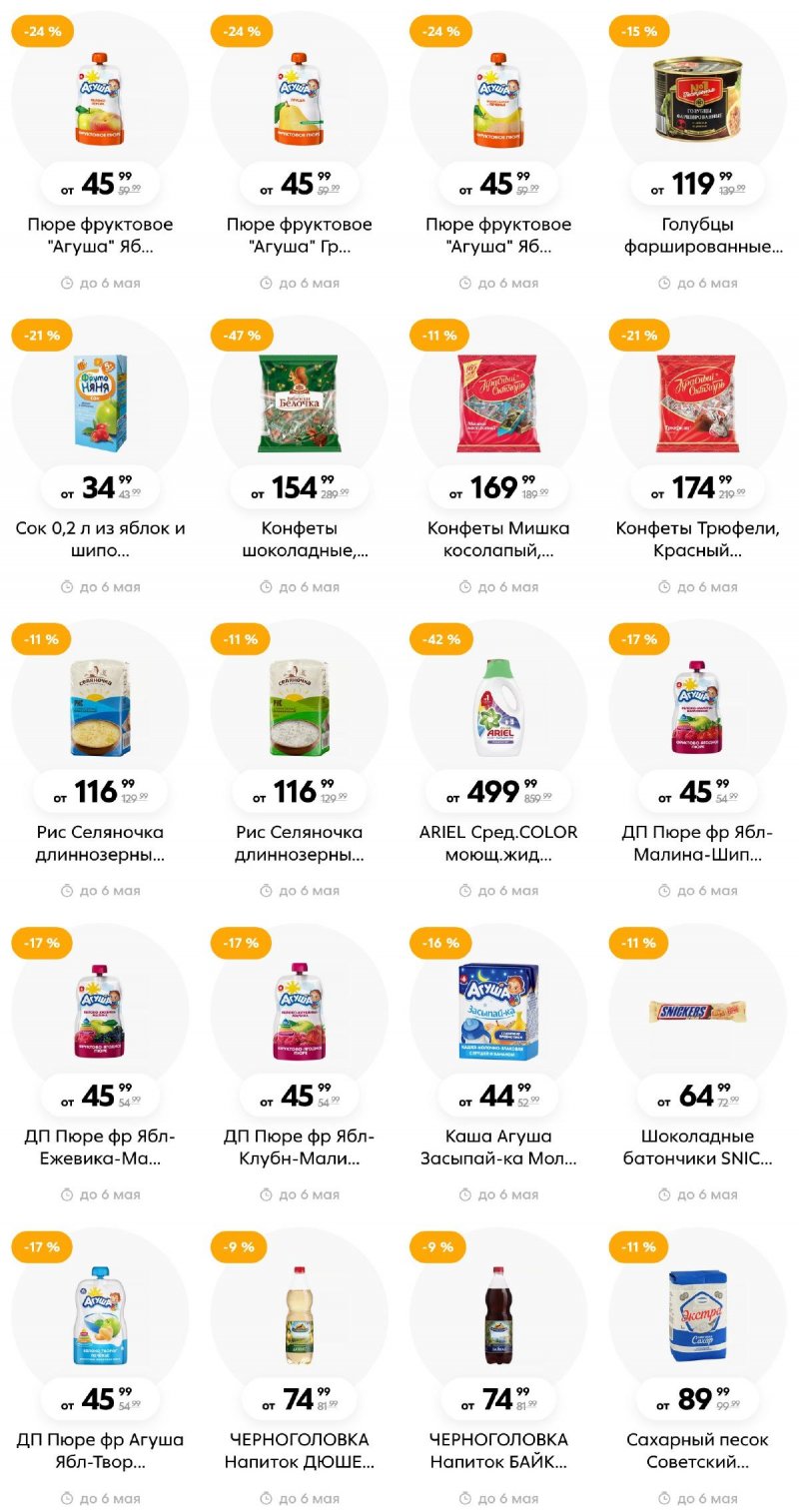Open the ЧЕРНОГОЛОВКА Напиток БАЙК… card
The height and width of the screenshot is (1512, 799).
pyautogui.click(x=498, y=1314)
